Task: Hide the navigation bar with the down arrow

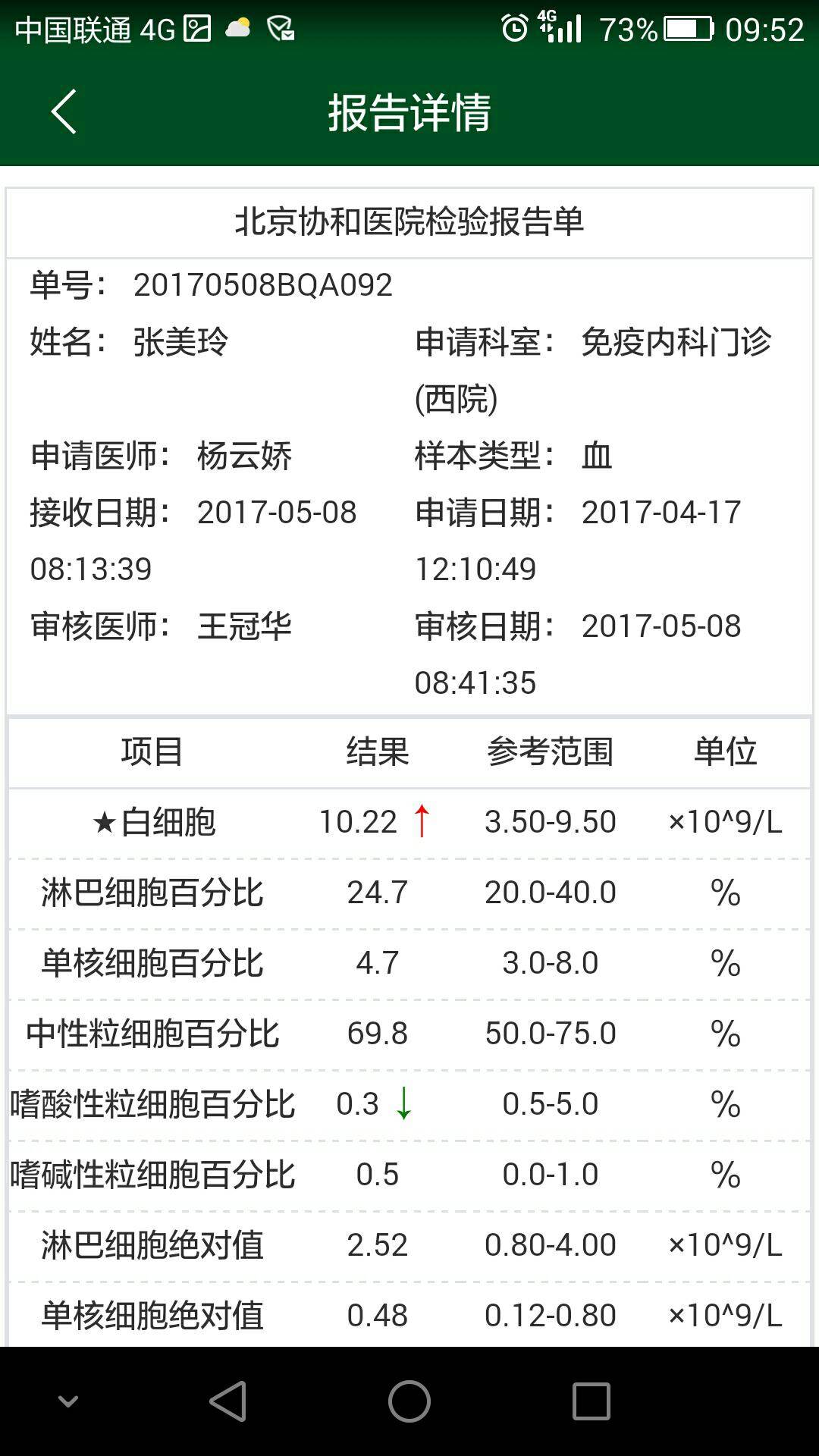Action: click(68, 1401)
